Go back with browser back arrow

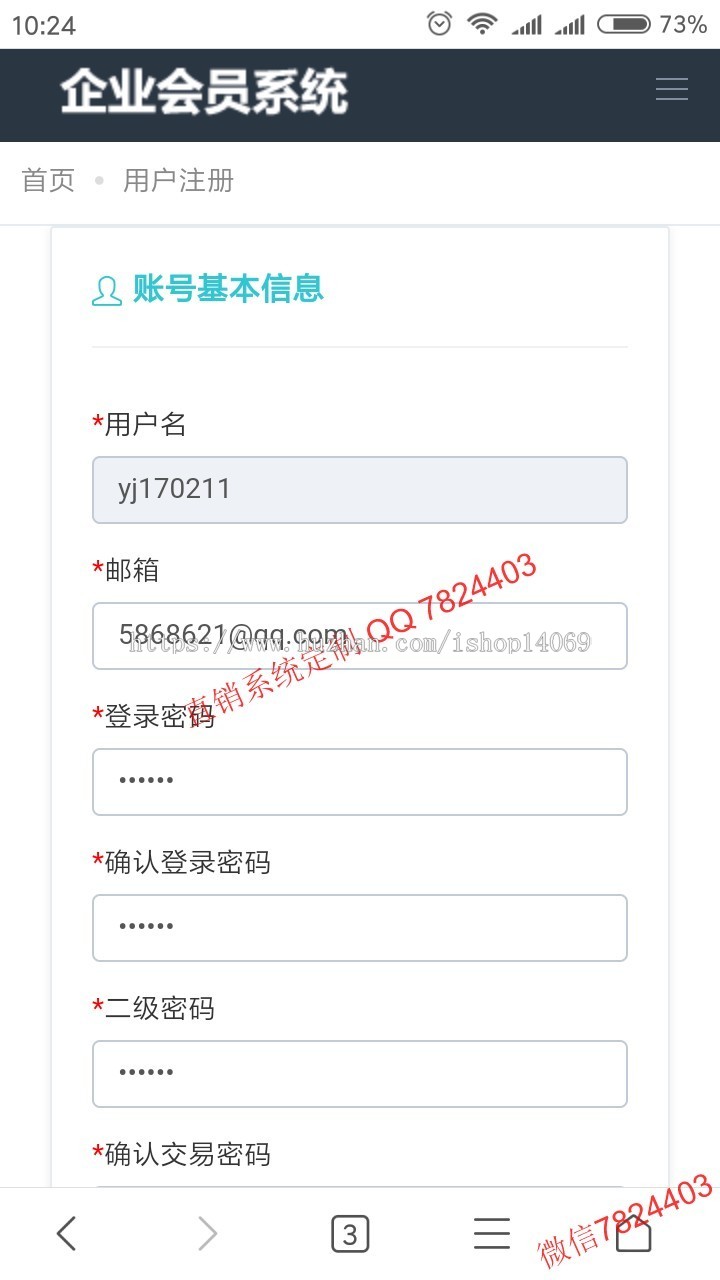point(66,1234)
